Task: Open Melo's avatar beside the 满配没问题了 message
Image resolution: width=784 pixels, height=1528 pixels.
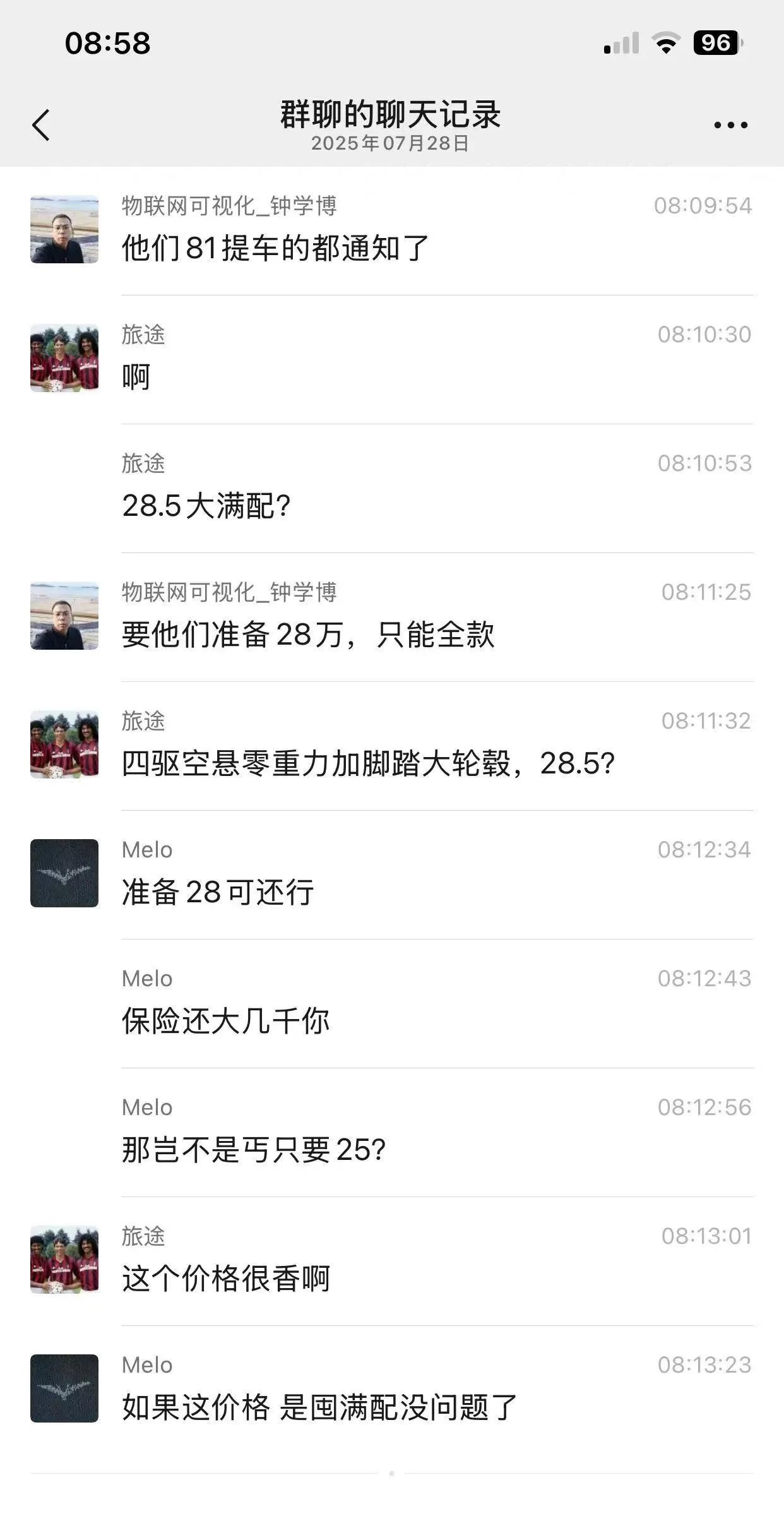Action: (x=64, y=1388)
